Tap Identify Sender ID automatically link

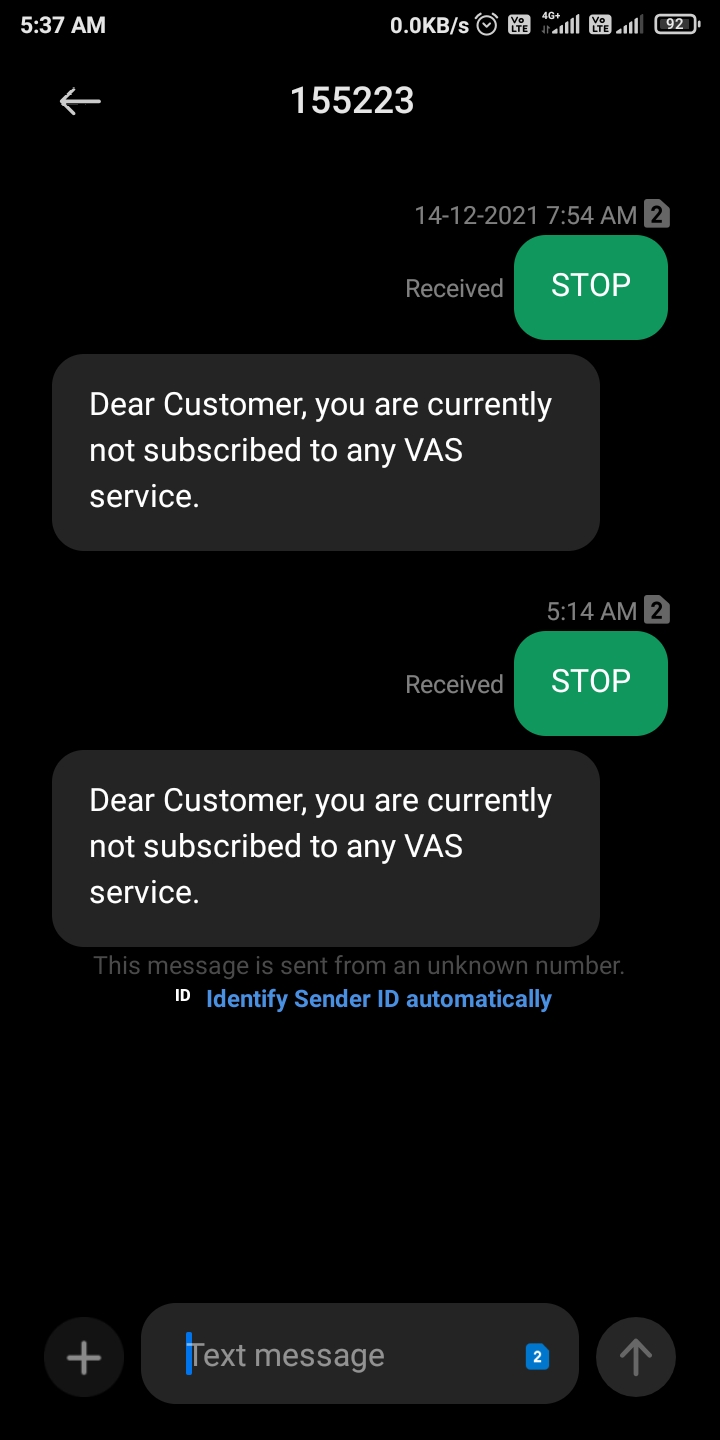(378, 999)
